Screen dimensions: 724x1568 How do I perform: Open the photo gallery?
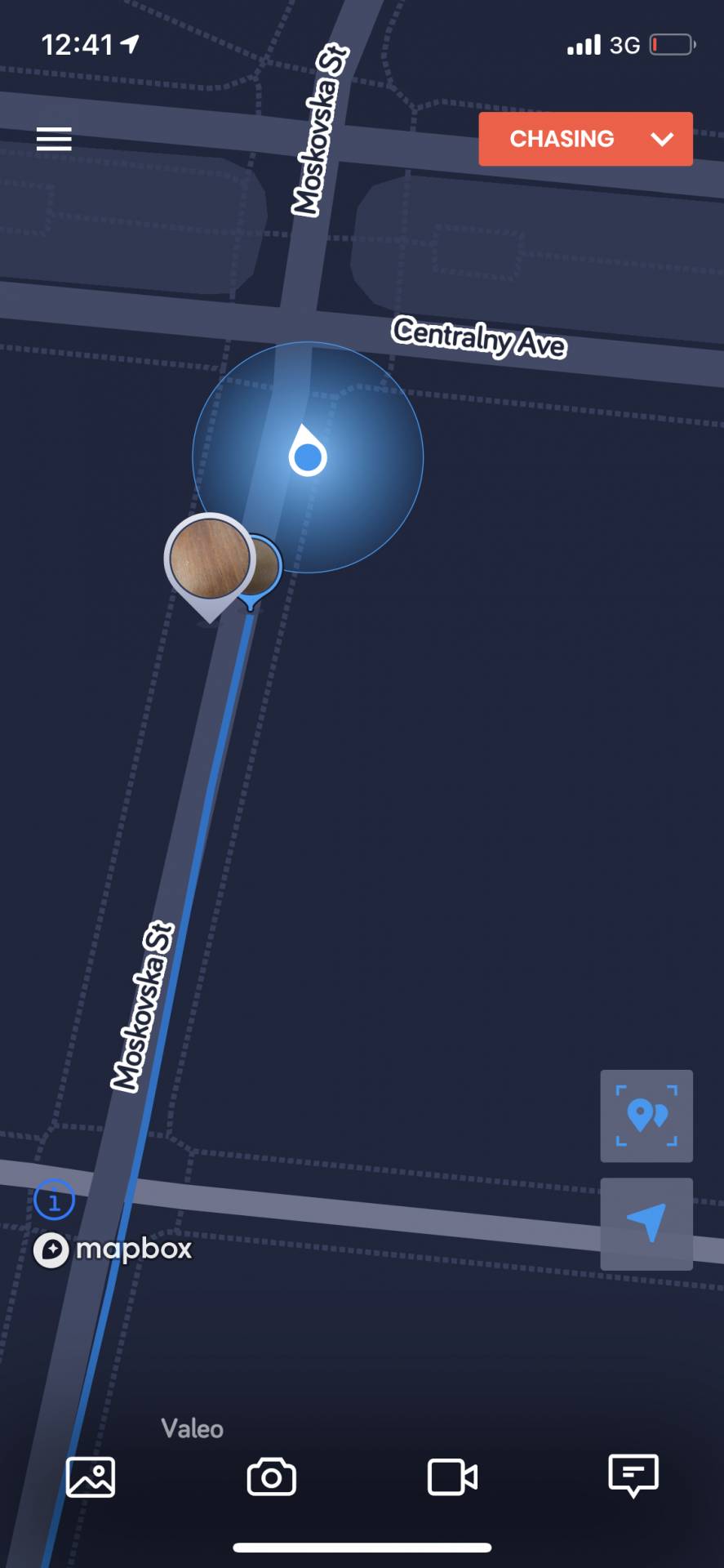tap(91, 1477)
